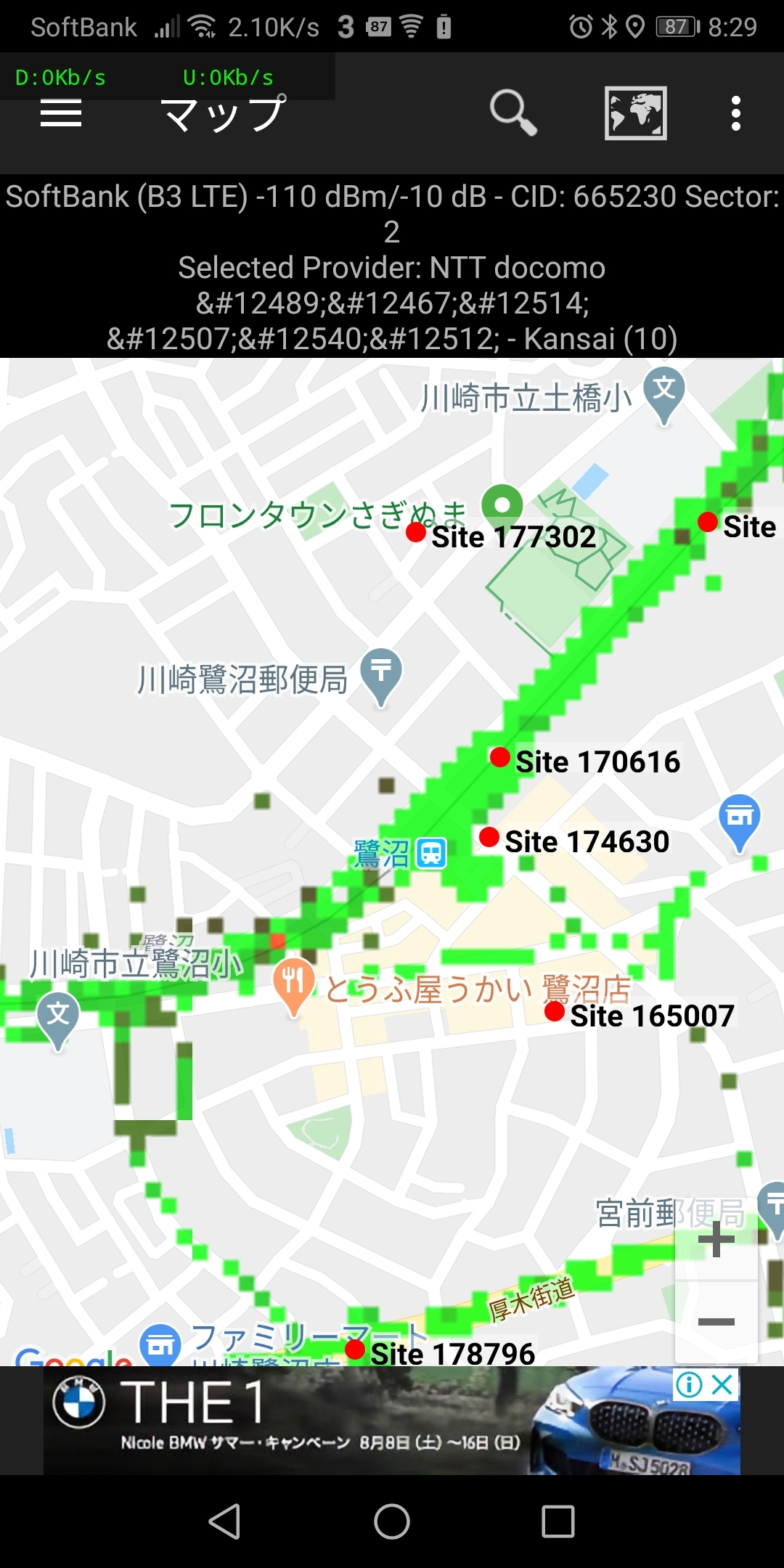Go to the home screen
The width and height of the screenshot is (784, 1568).
point(392,1521)
